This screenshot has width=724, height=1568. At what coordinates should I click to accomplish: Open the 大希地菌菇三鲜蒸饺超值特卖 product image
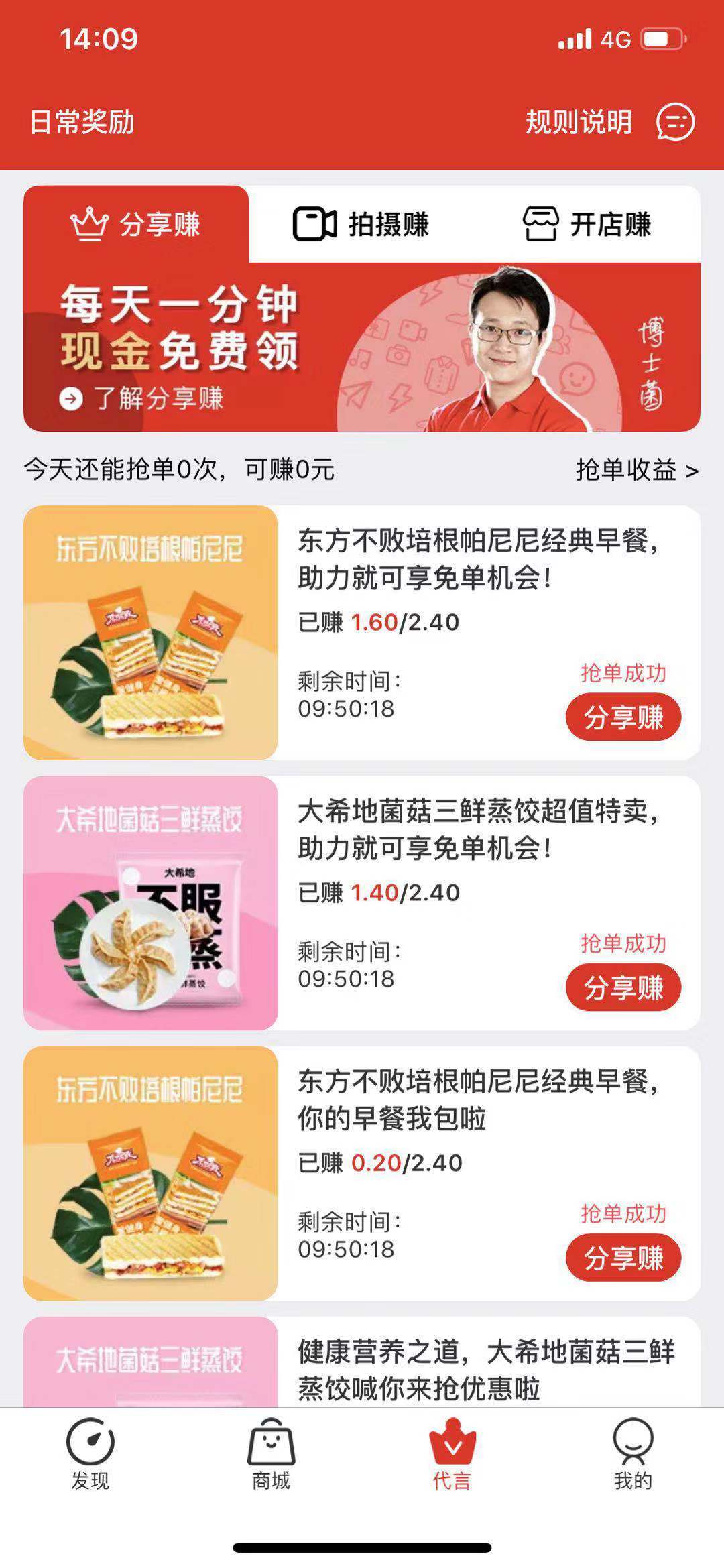(x=151, y=902)
